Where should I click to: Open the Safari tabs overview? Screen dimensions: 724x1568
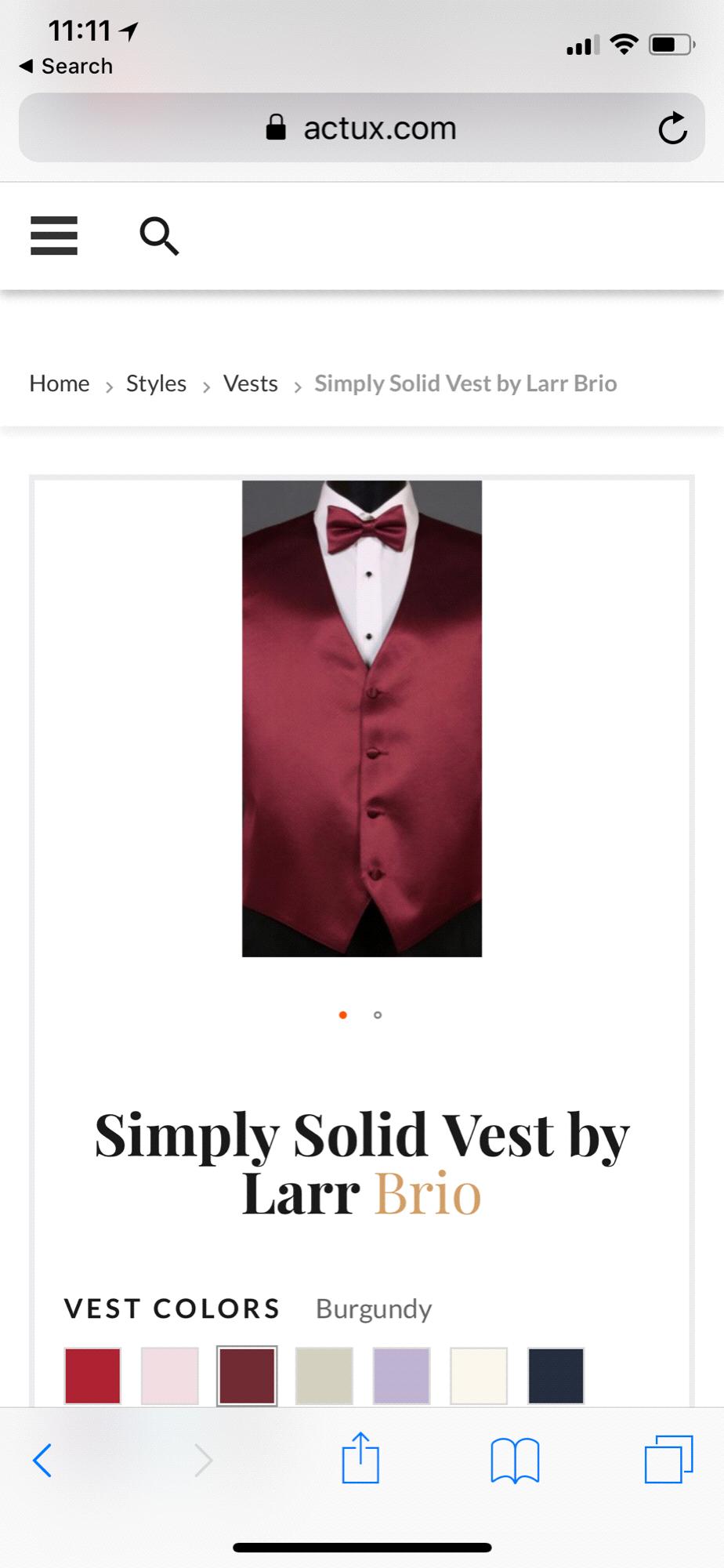point(668,1460)
